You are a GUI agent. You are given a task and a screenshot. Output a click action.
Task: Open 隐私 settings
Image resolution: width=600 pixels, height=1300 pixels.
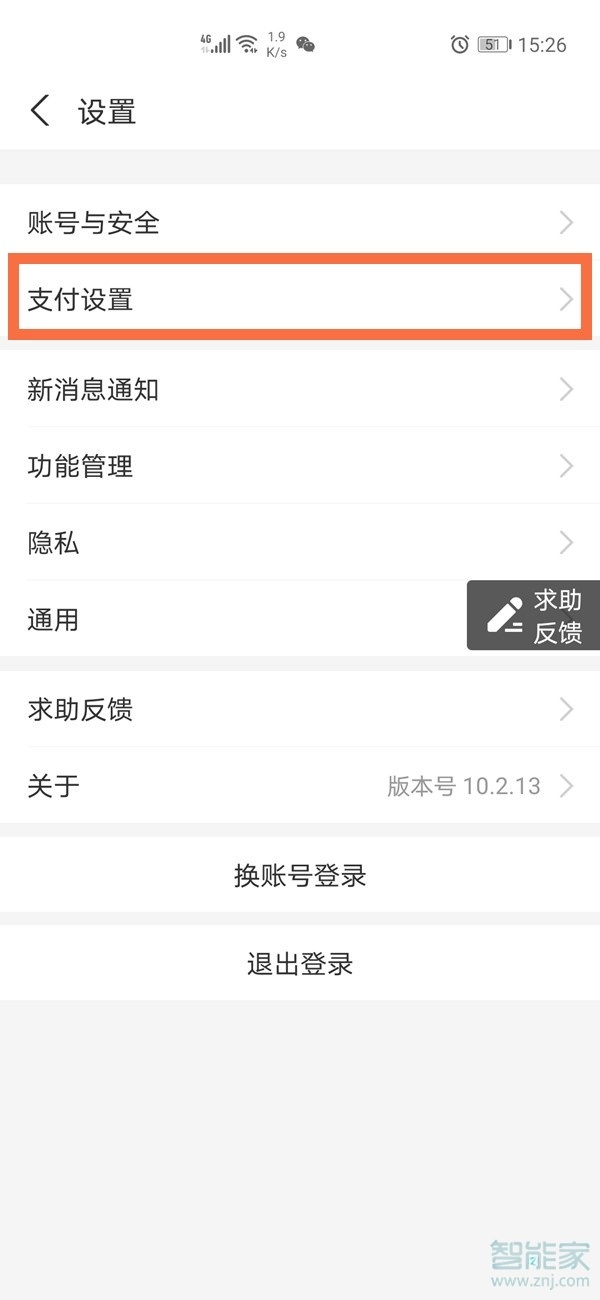(x=300, y=543)
